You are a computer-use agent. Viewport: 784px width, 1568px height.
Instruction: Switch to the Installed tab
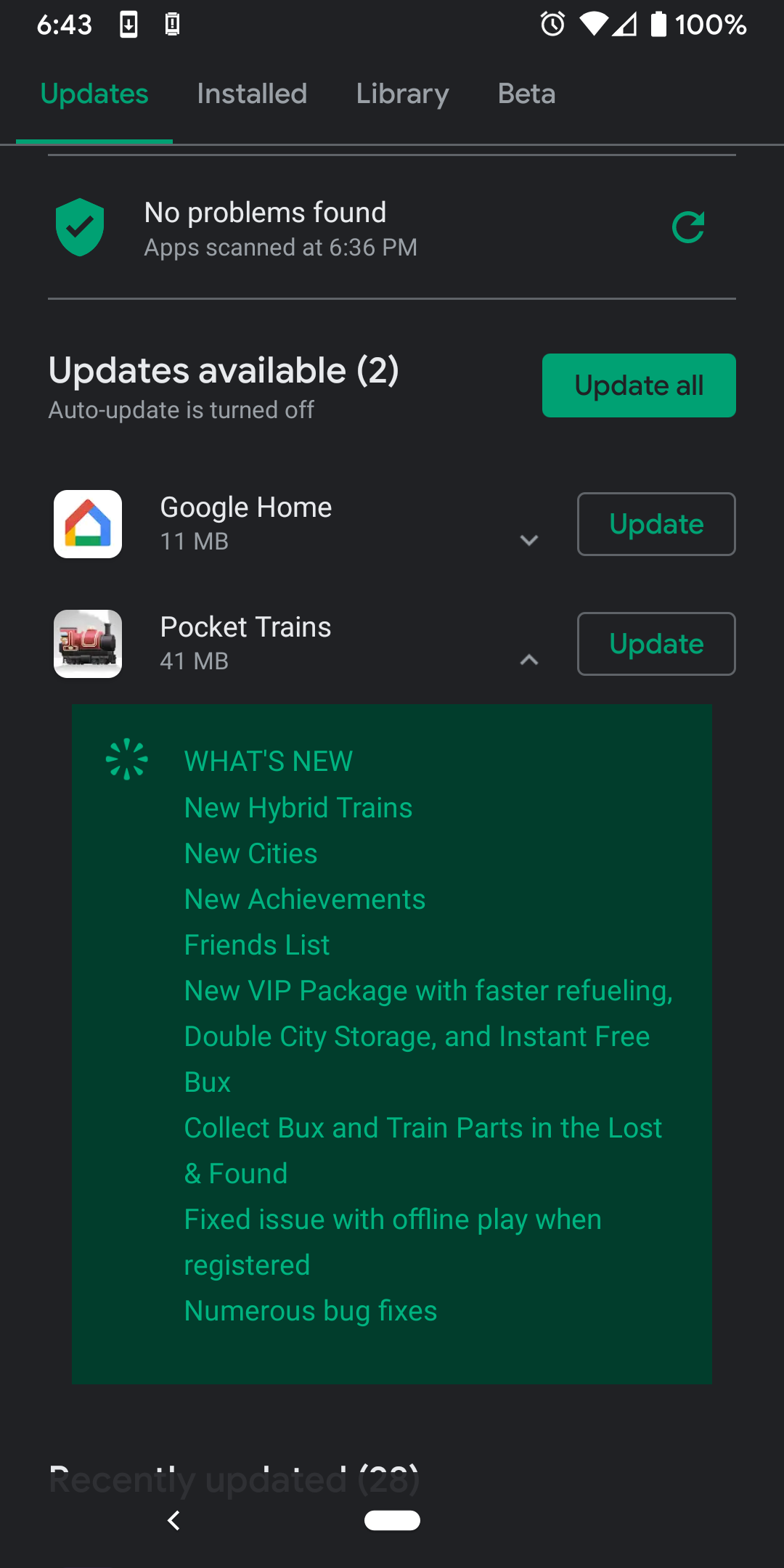point(252,94)
